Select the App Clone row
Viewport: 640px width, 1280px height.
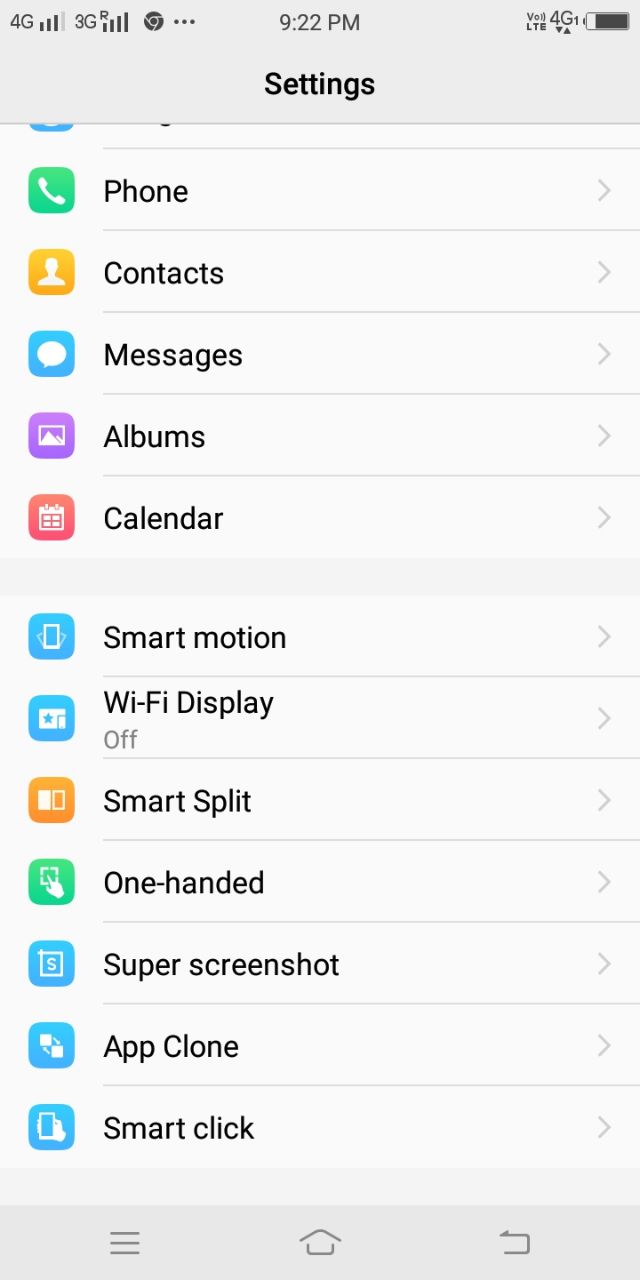[320, 1047]
